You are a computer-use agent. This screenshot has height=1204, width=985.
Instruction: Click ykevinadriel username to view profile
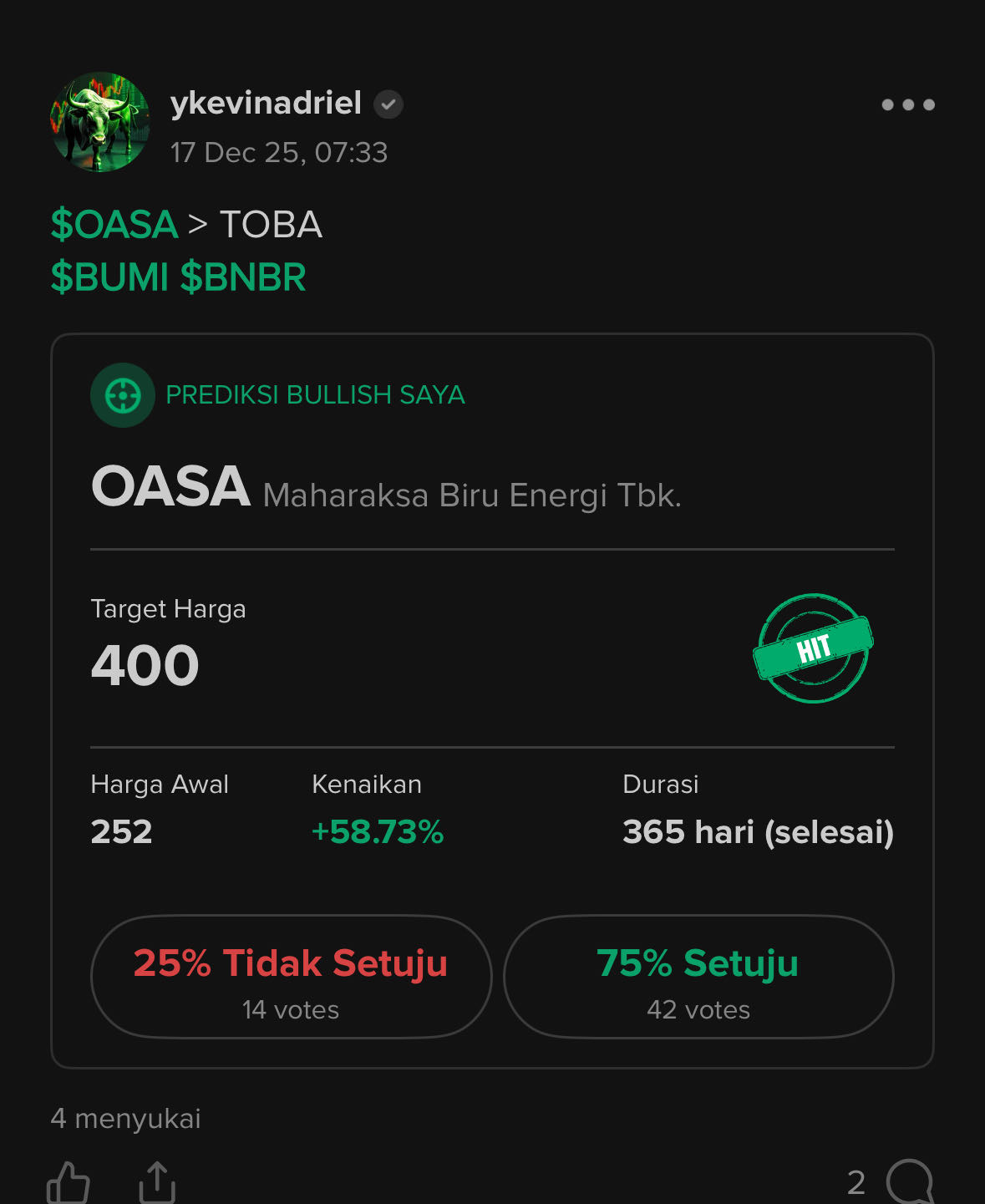point(266,103)
